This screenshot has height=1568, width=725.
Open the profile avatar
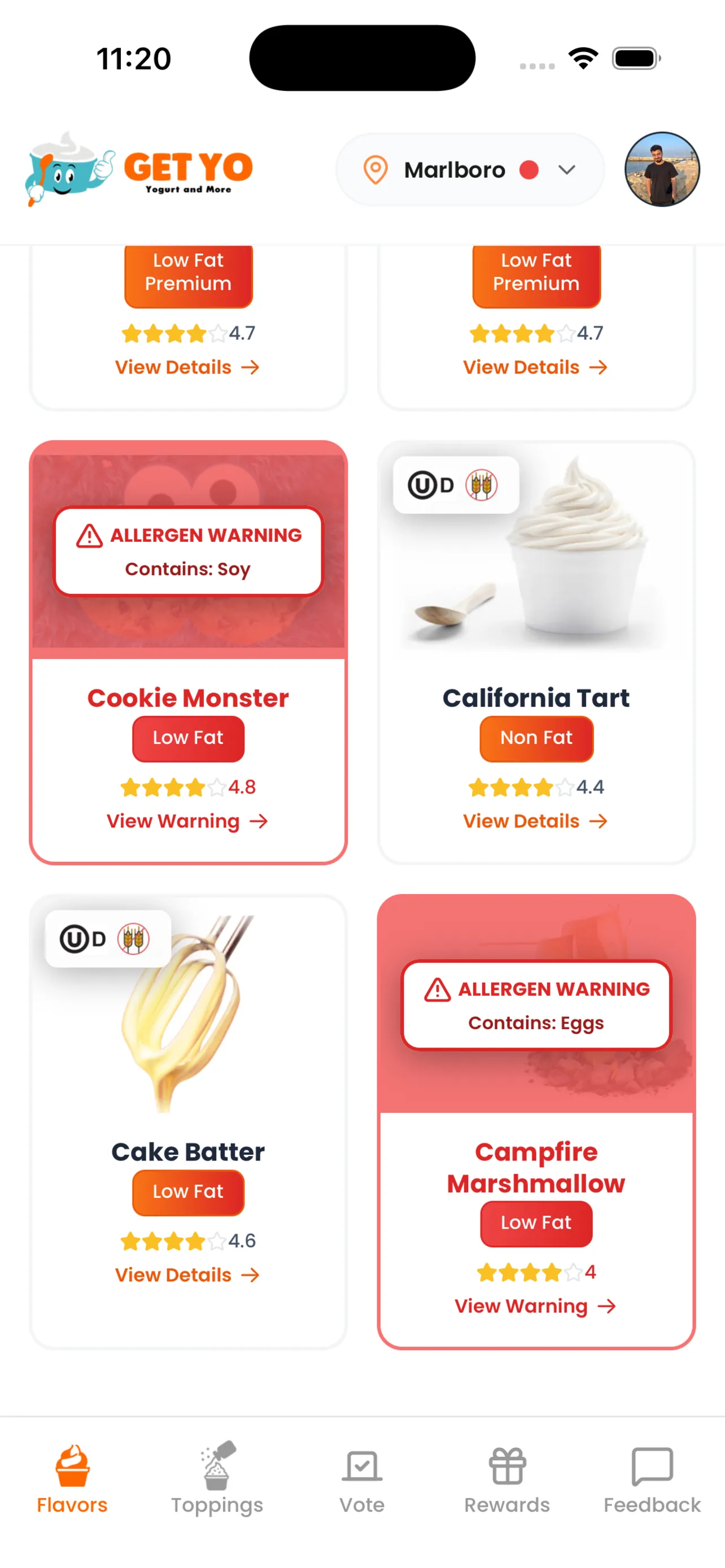click(x=661, y=170)
